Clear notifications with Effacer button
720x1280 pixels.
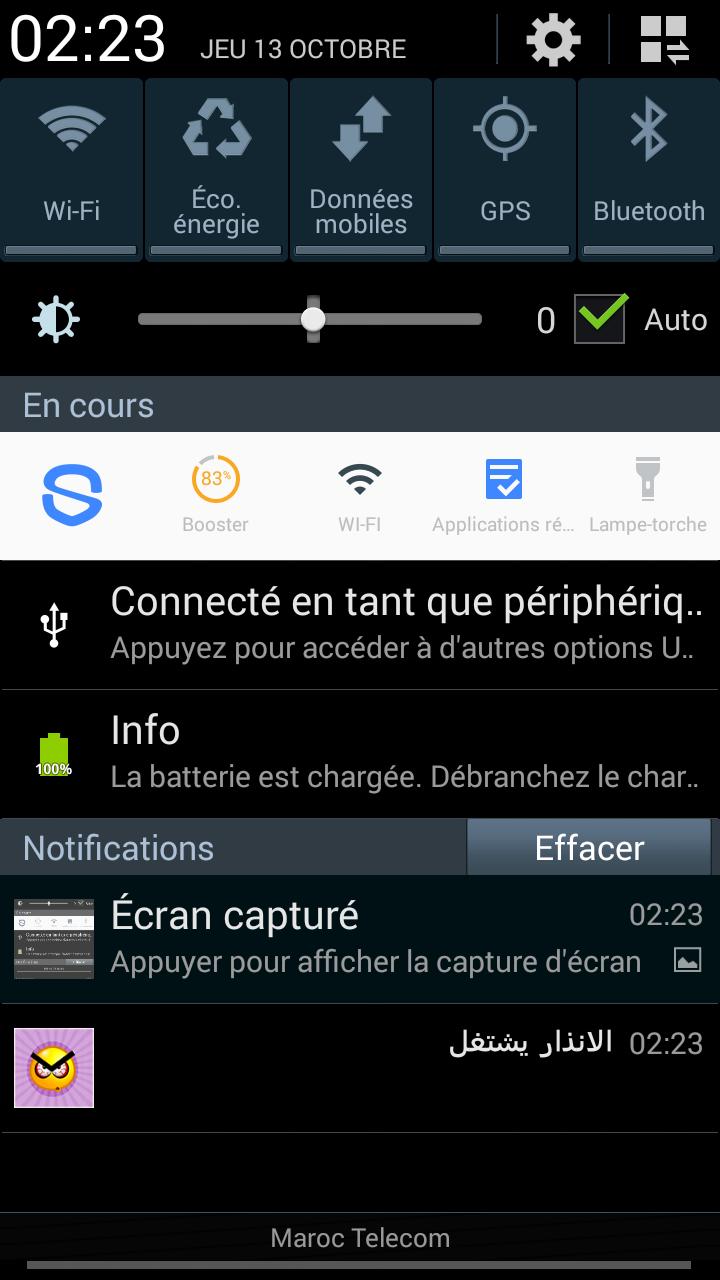[x=589, y=848]
